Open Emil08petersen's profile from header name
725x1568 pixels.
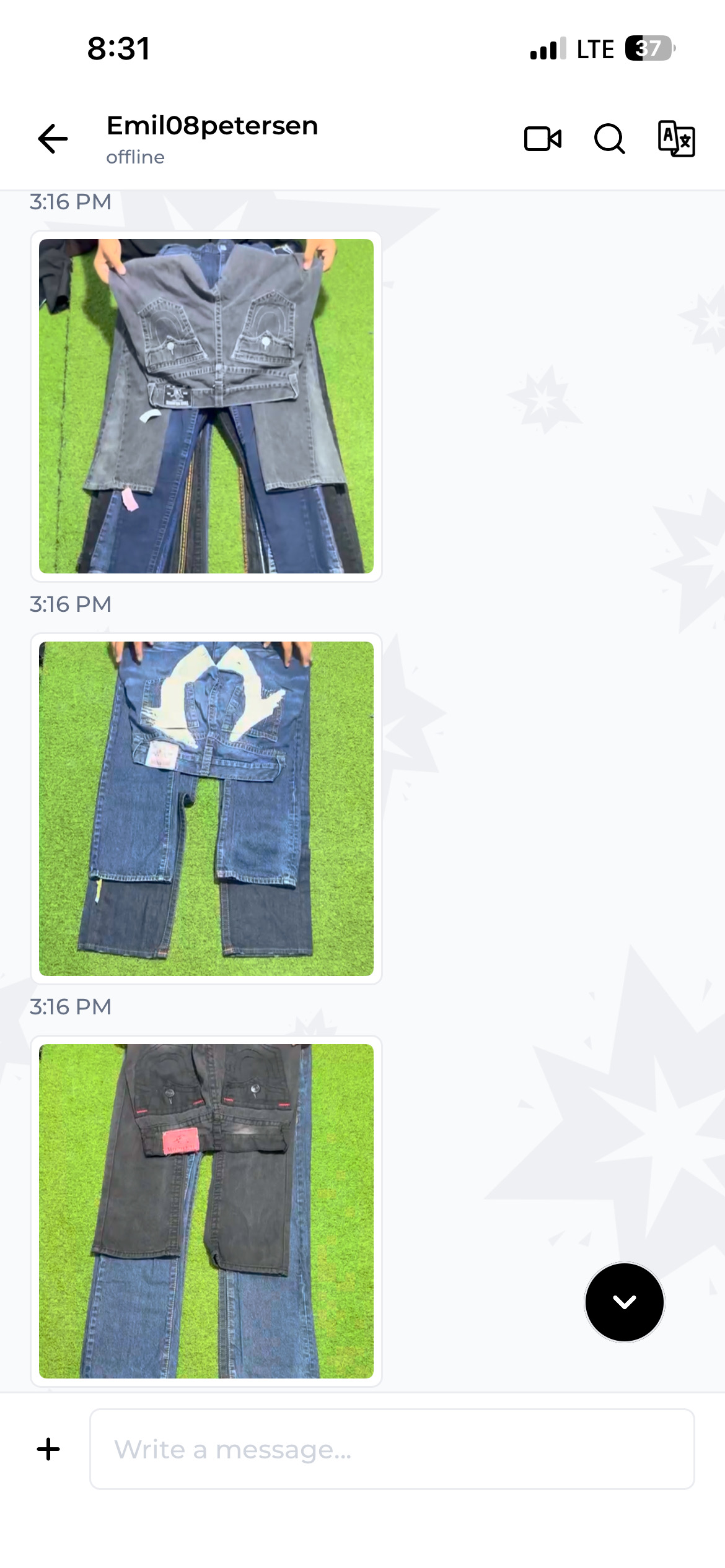pos(213,126)
